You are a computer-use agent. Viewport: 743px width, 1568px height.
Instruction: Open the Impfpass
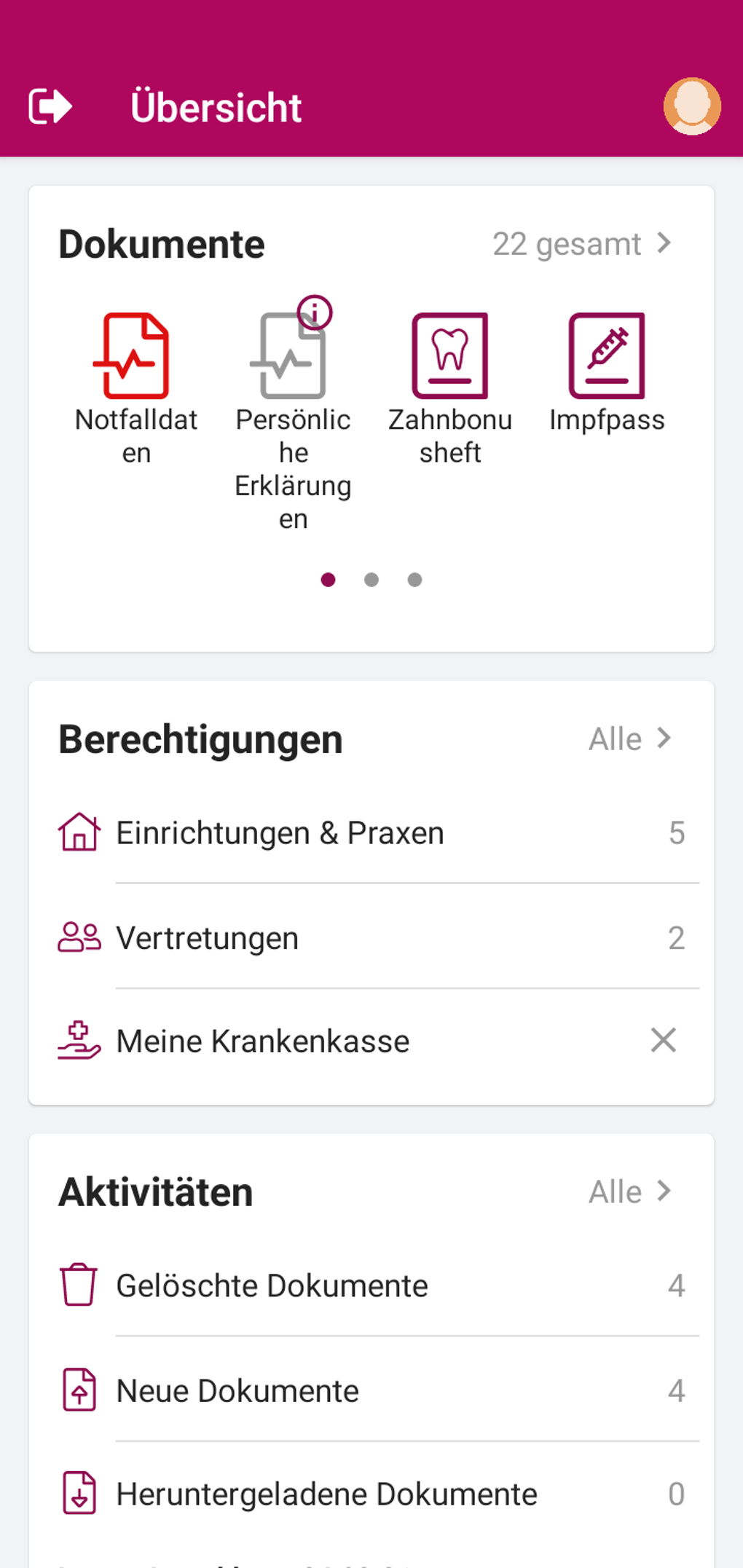click(606, 371)
